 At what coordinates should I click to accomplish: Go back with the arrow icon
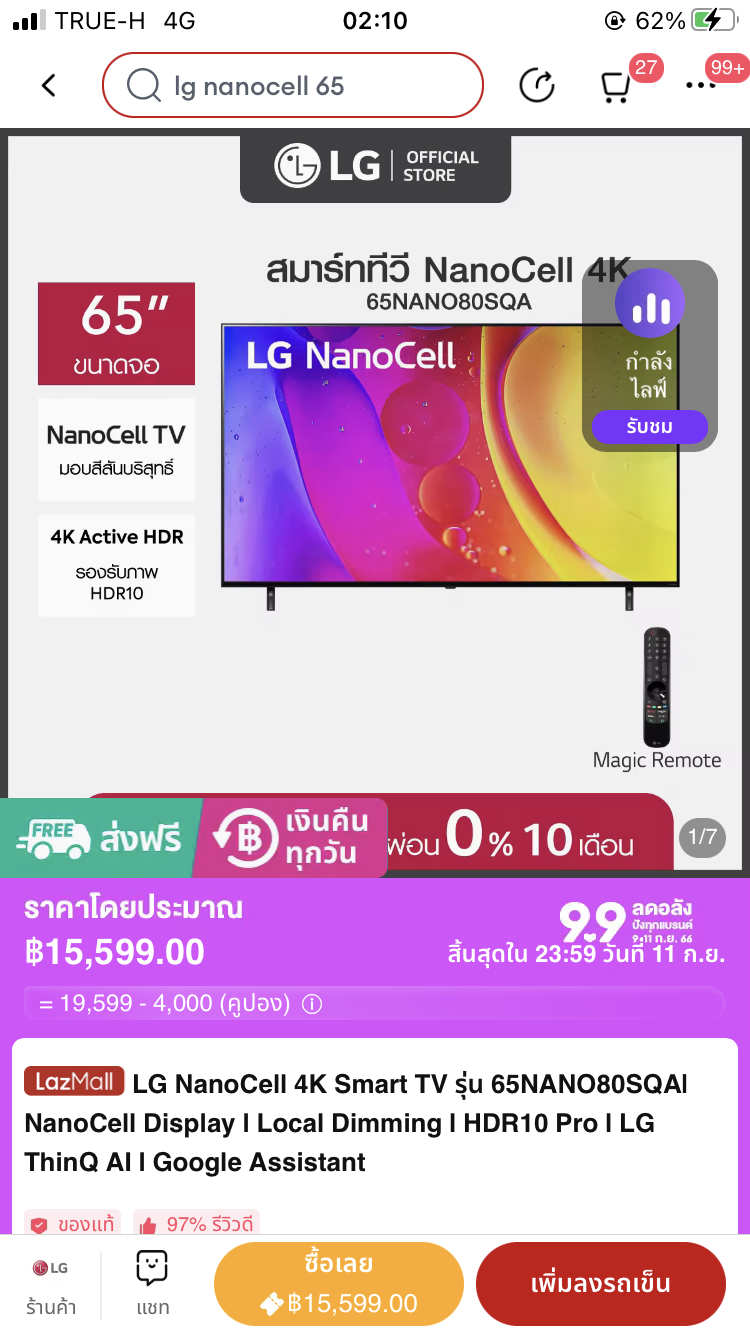(48, 86)
